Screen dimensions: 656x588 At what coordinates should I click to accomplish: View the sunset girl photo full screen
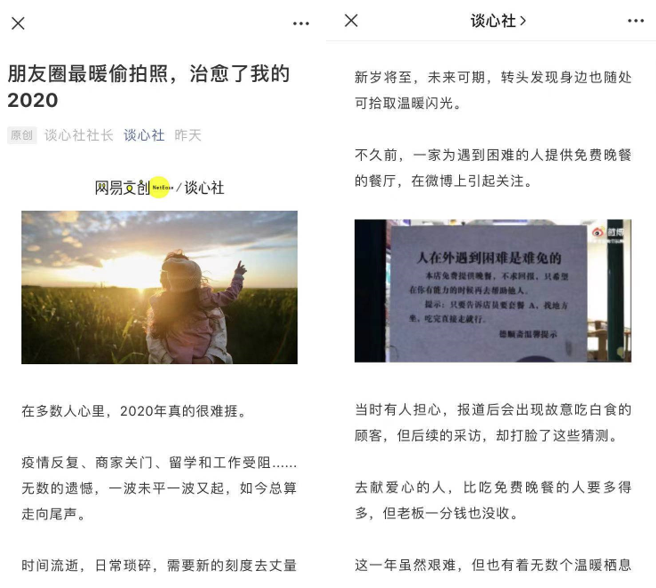[x=159, y=287]
